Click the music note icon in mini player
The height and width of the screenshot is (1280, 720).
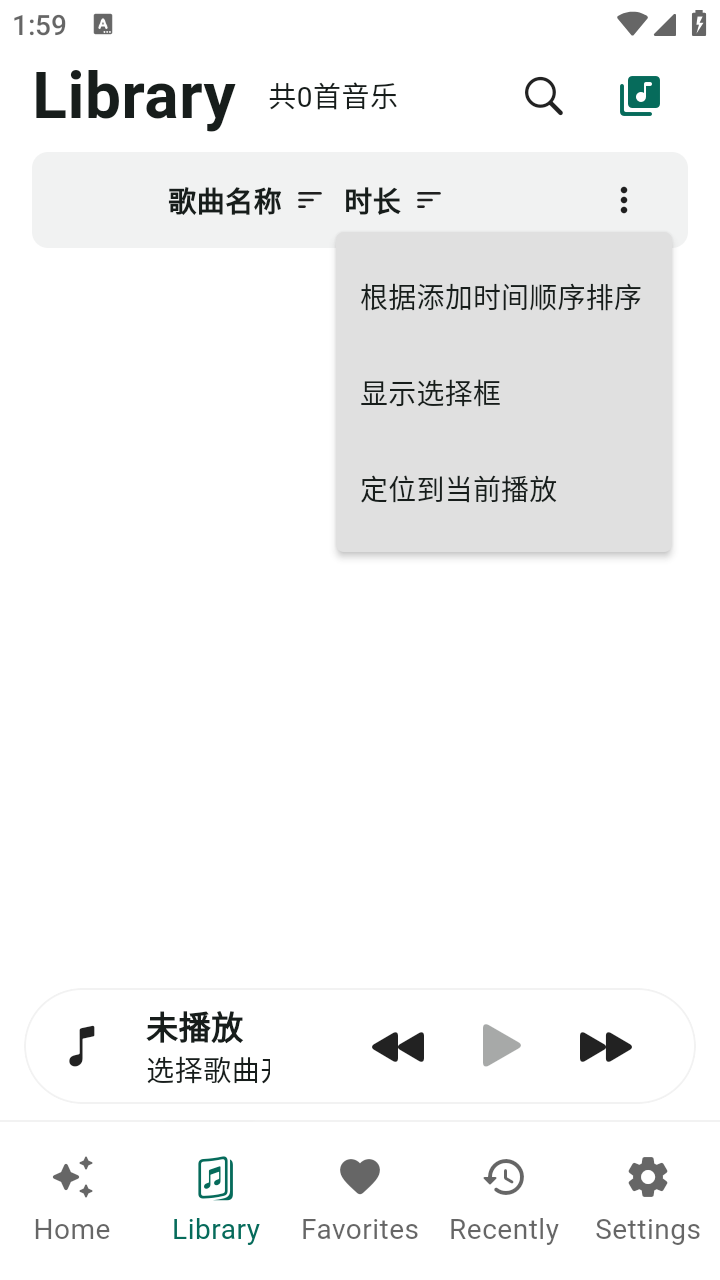click(x=84, y=1046)
